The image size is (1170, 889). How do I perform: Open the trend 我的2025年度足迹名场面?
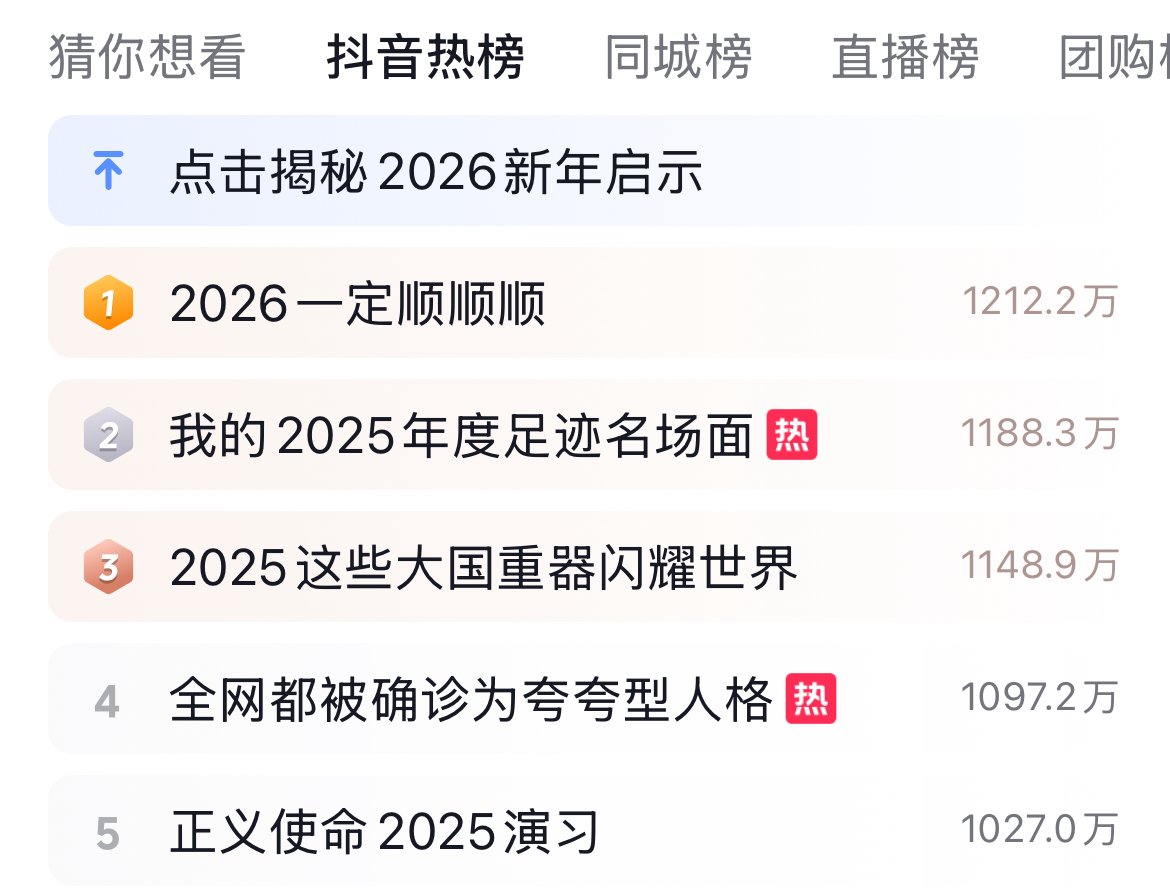click(x=460, y=436)
